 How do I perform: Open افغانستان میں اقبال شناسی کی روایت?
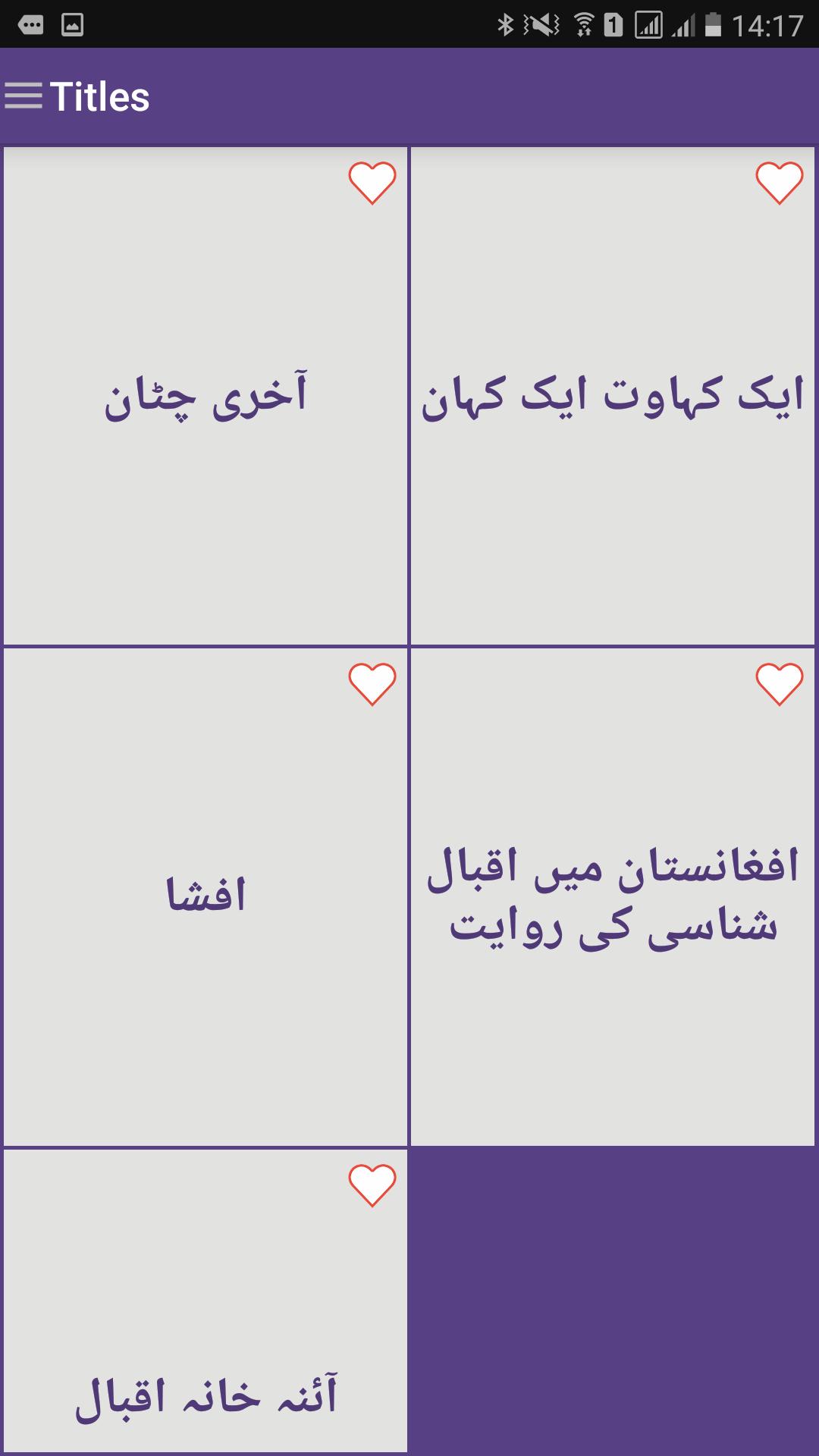point(612,896)
